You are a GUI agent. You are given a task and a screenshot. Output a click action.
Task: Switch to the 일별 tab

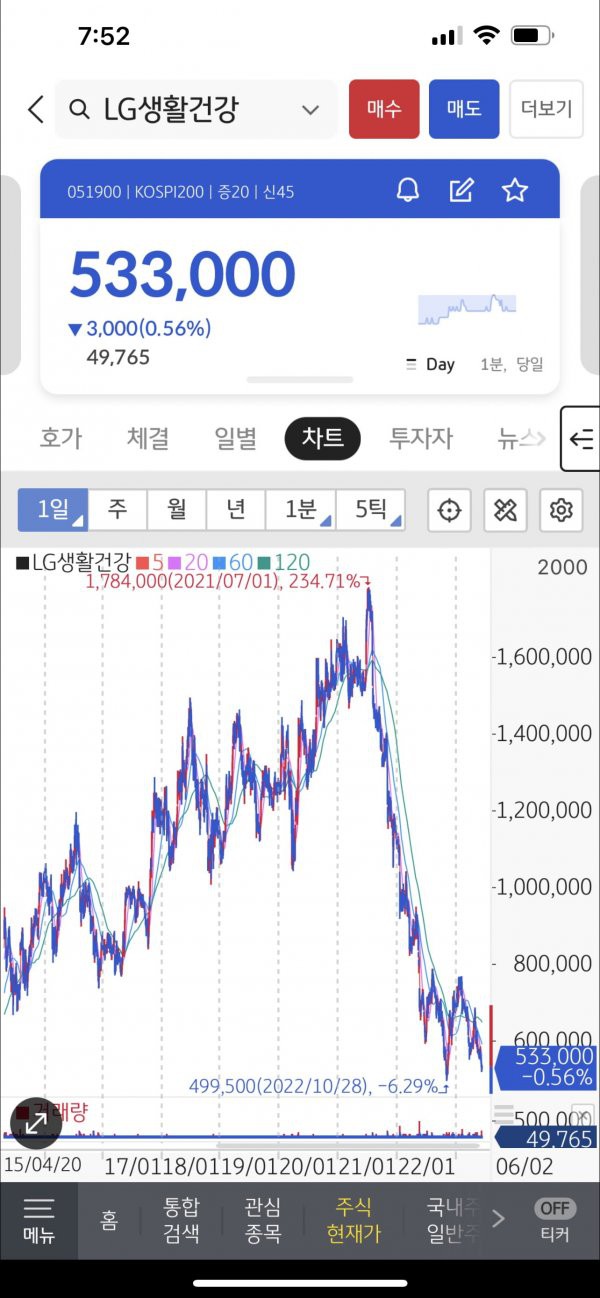[235, 438]
